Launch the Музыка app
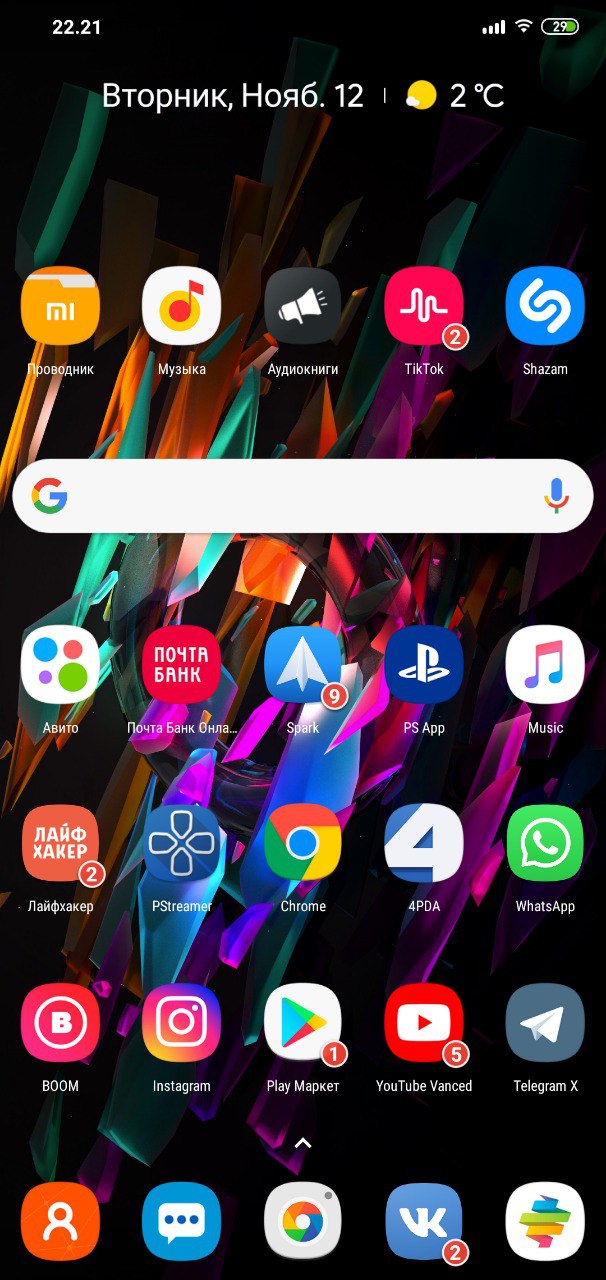The height and width of the screenshot is (1280, 606). tap(181, 306)
